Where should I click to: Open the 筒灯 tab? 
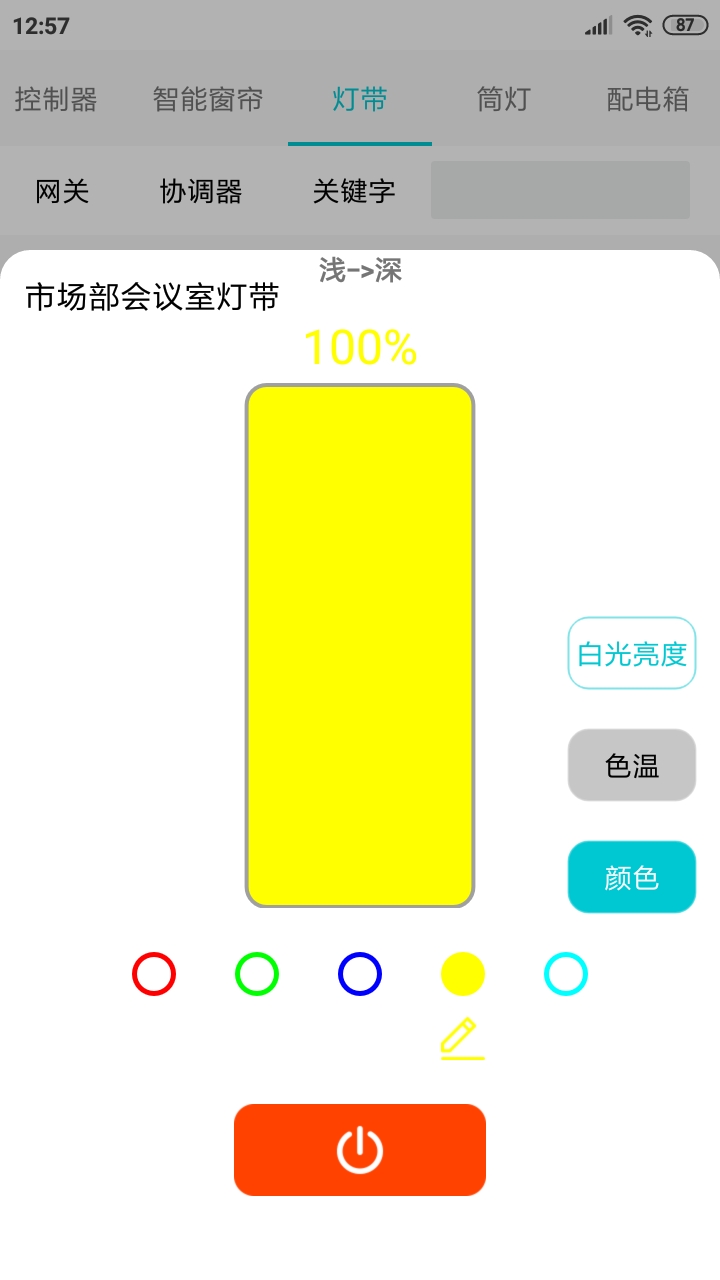503,100
